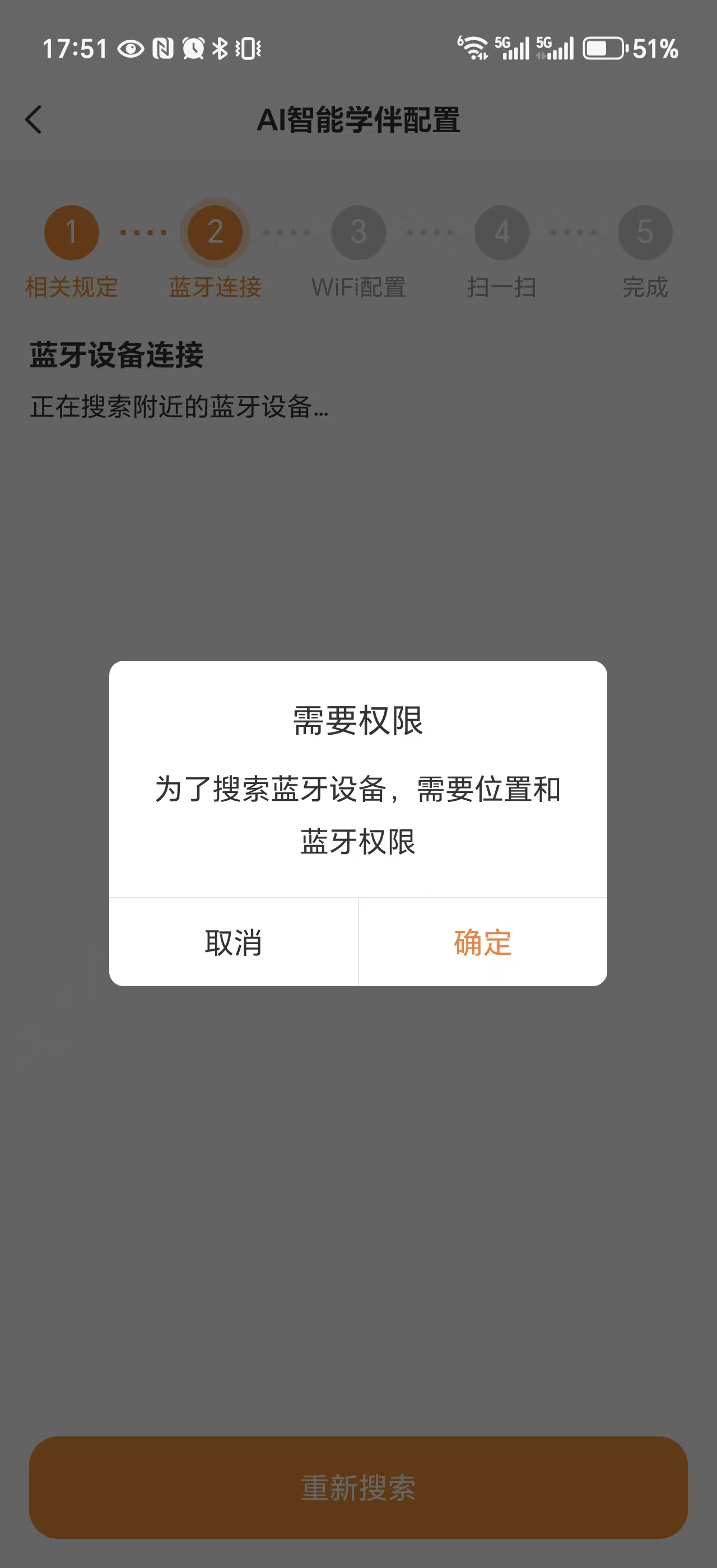
Task: Cancel the permission dialog with 取消
Action: tap(234, 942)
